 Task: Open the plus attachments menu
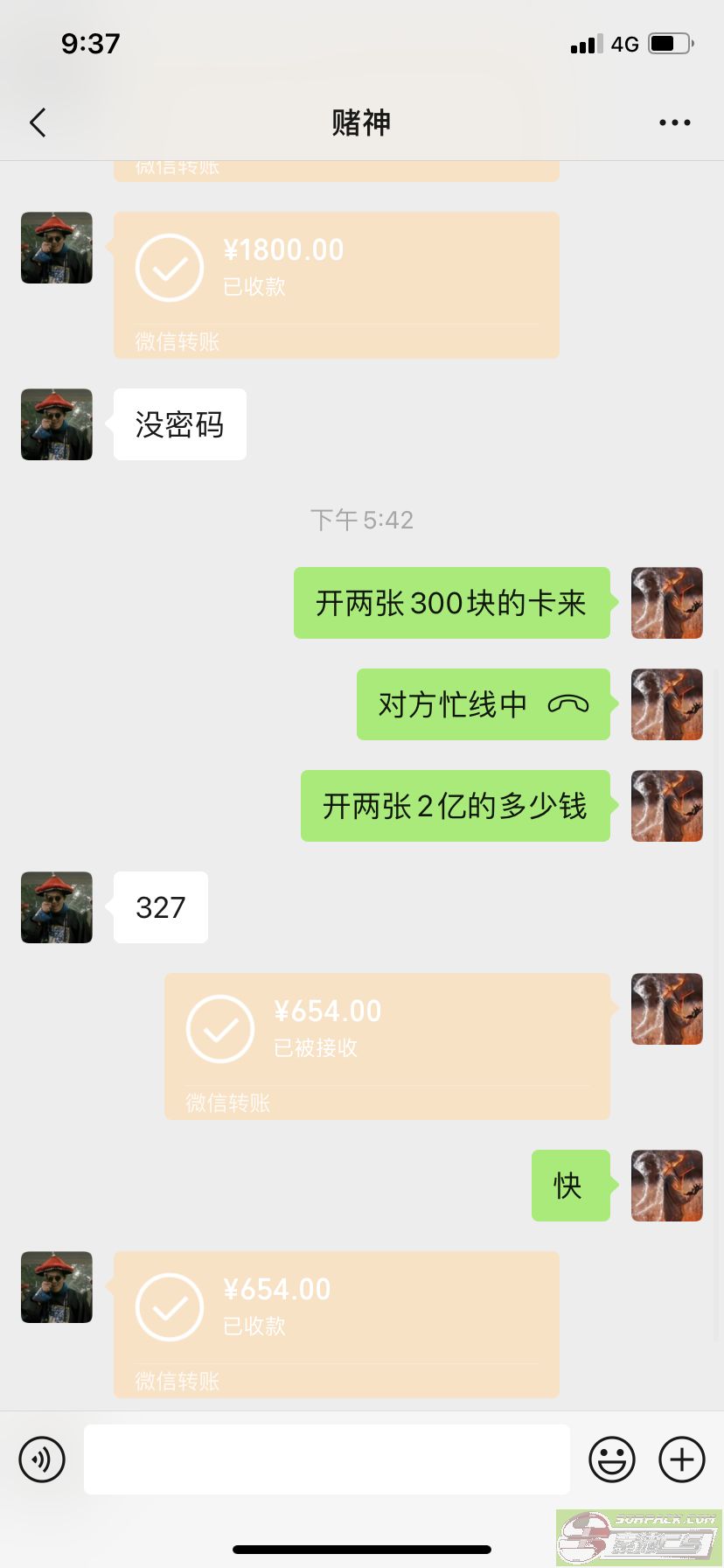[682, 1459]
